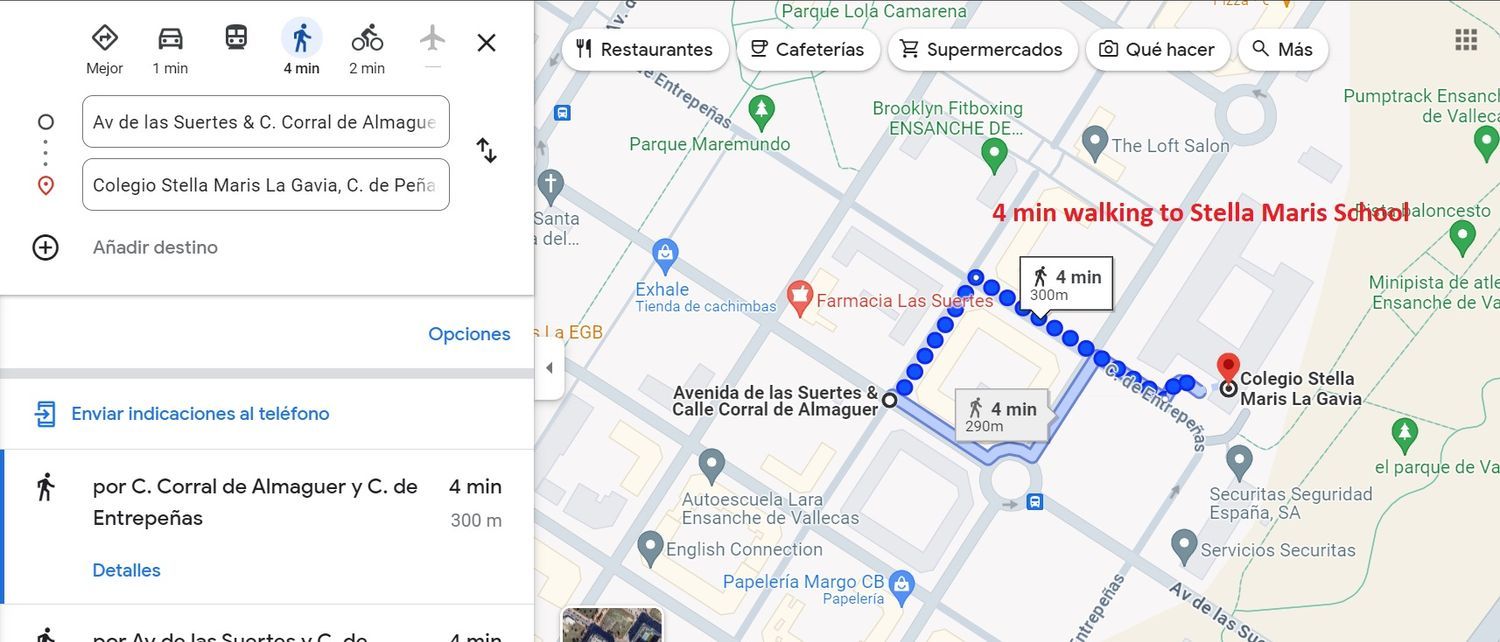Edit the origin field Av de las Suertes
Viewport: 1500px width, 642px height.
pyautogui.click(x=265, y=122)
